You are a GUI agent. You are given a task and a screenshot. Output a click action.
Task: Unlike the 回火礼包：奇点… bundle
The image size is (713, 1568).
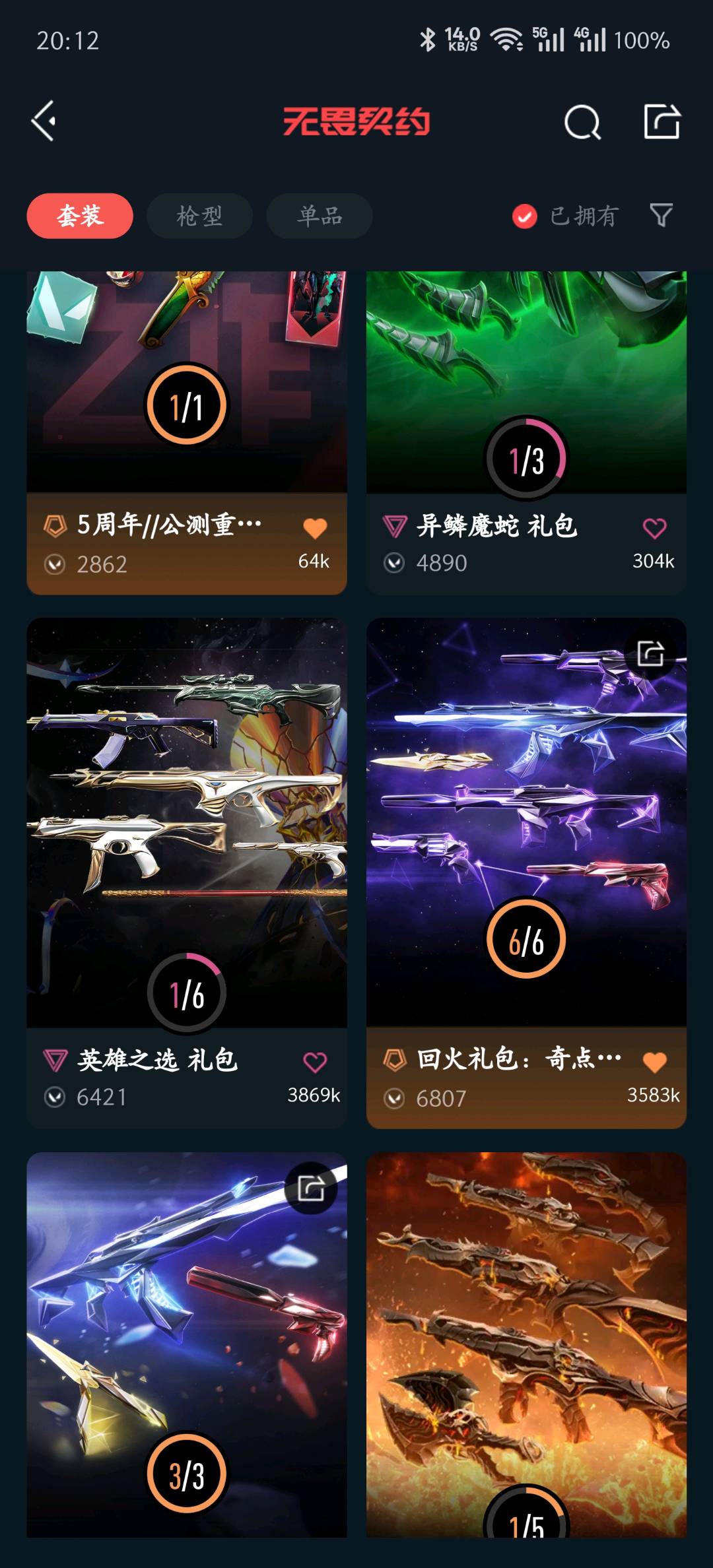(654, 1062)
